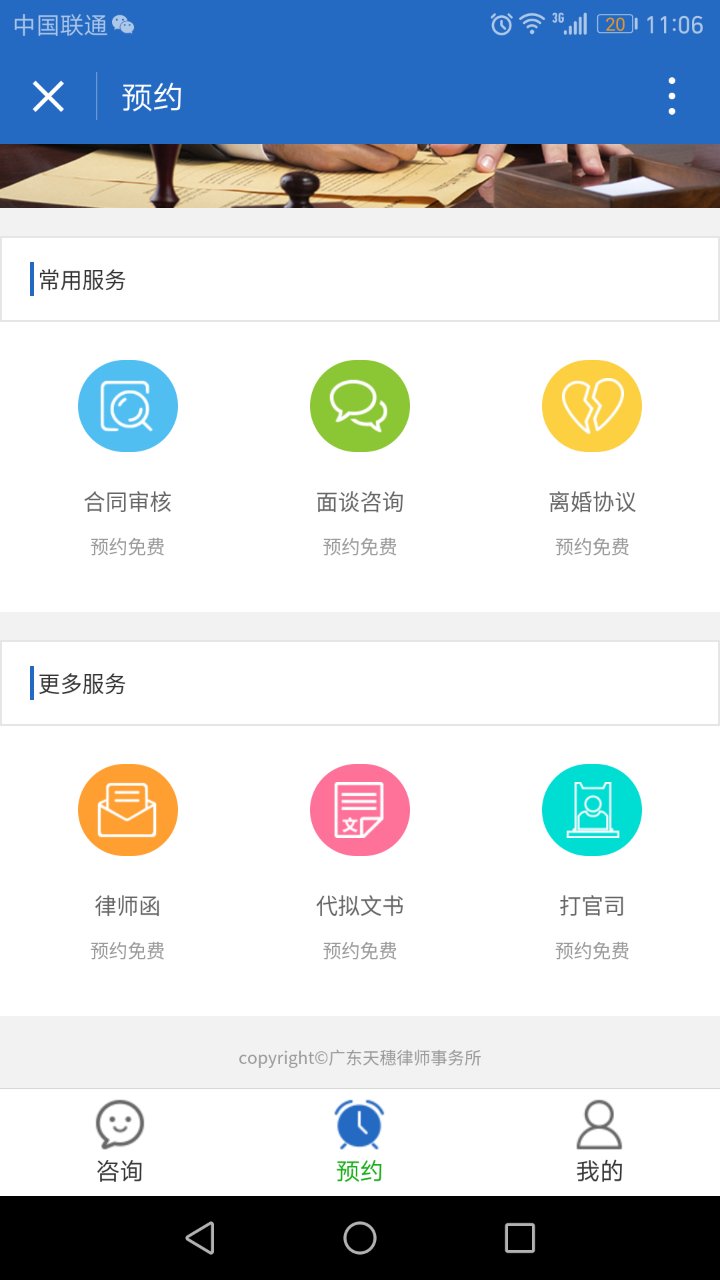
Task: Tap the 预约 tab in bottom bar
Action: point(360,1142)
